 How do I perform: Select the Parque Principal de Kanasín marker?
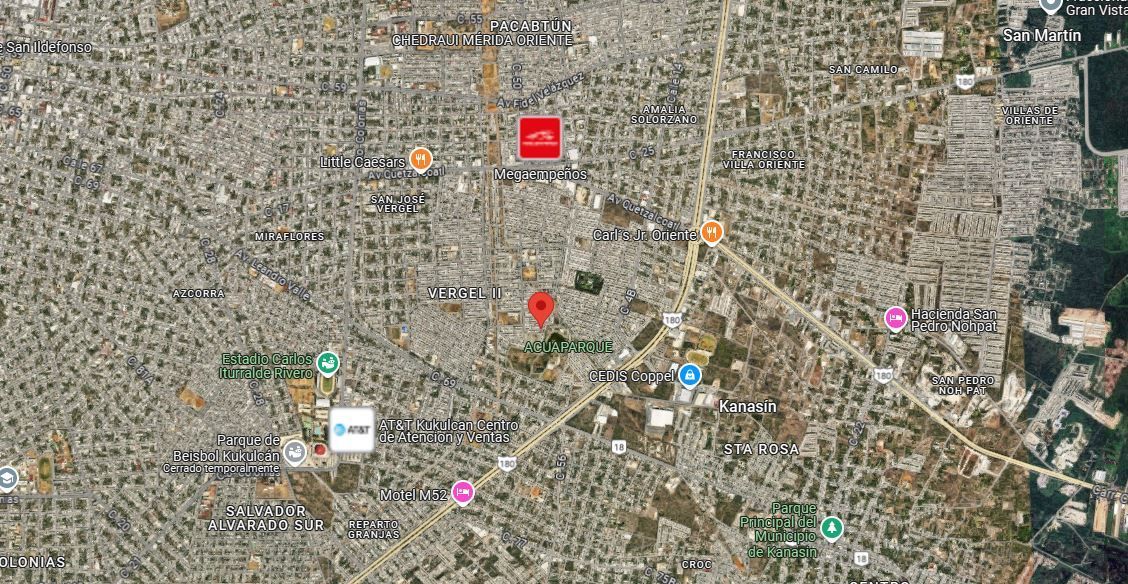(832, 528)
